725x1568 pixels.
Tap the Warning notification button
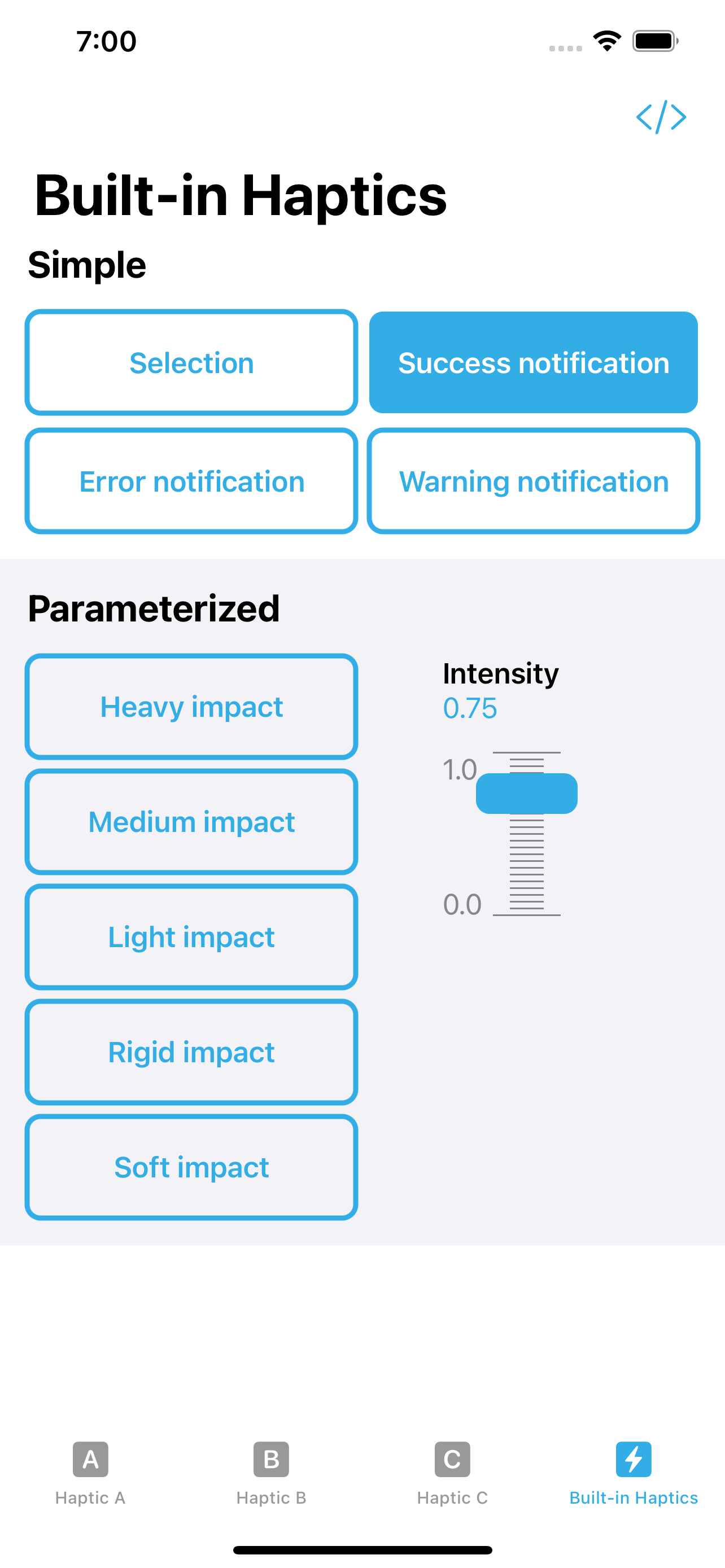point(533,481)
